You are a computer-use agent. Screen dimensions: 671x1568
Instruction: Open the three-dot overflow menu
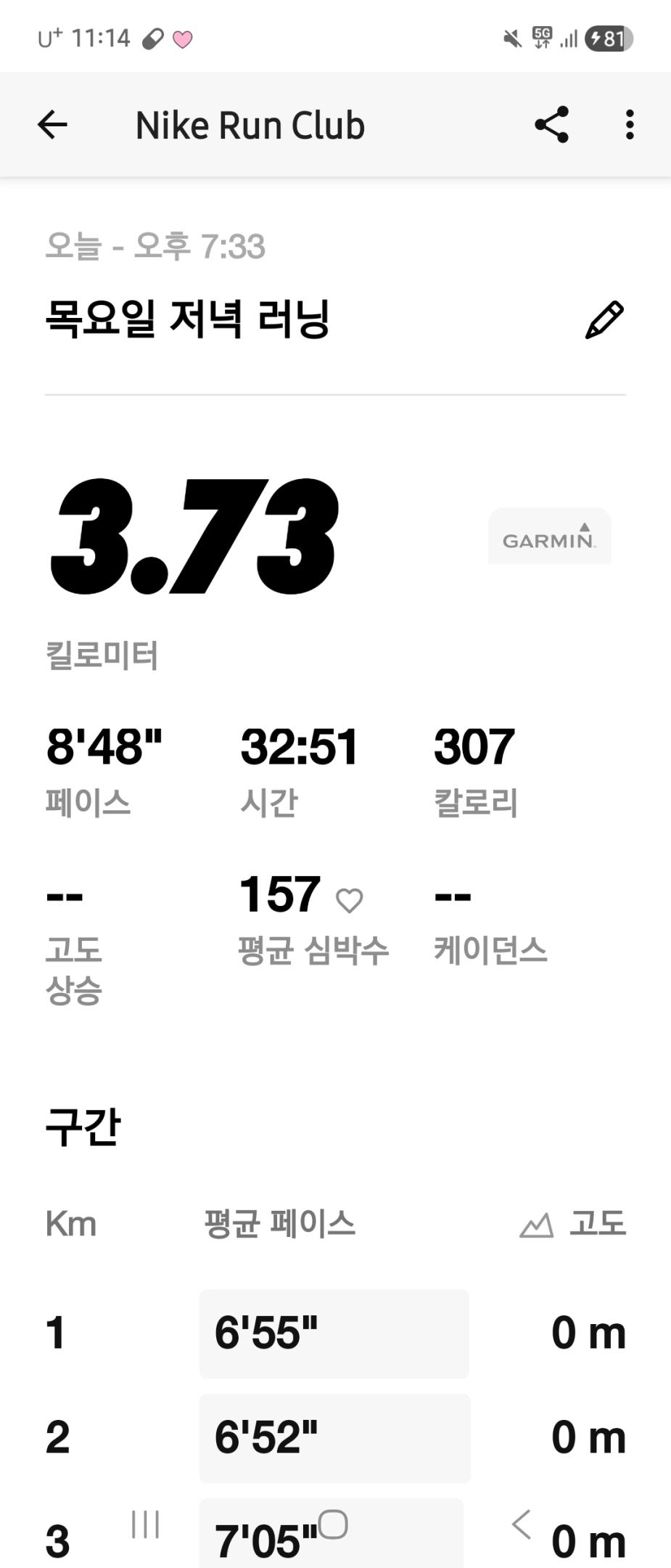(630, 125)
